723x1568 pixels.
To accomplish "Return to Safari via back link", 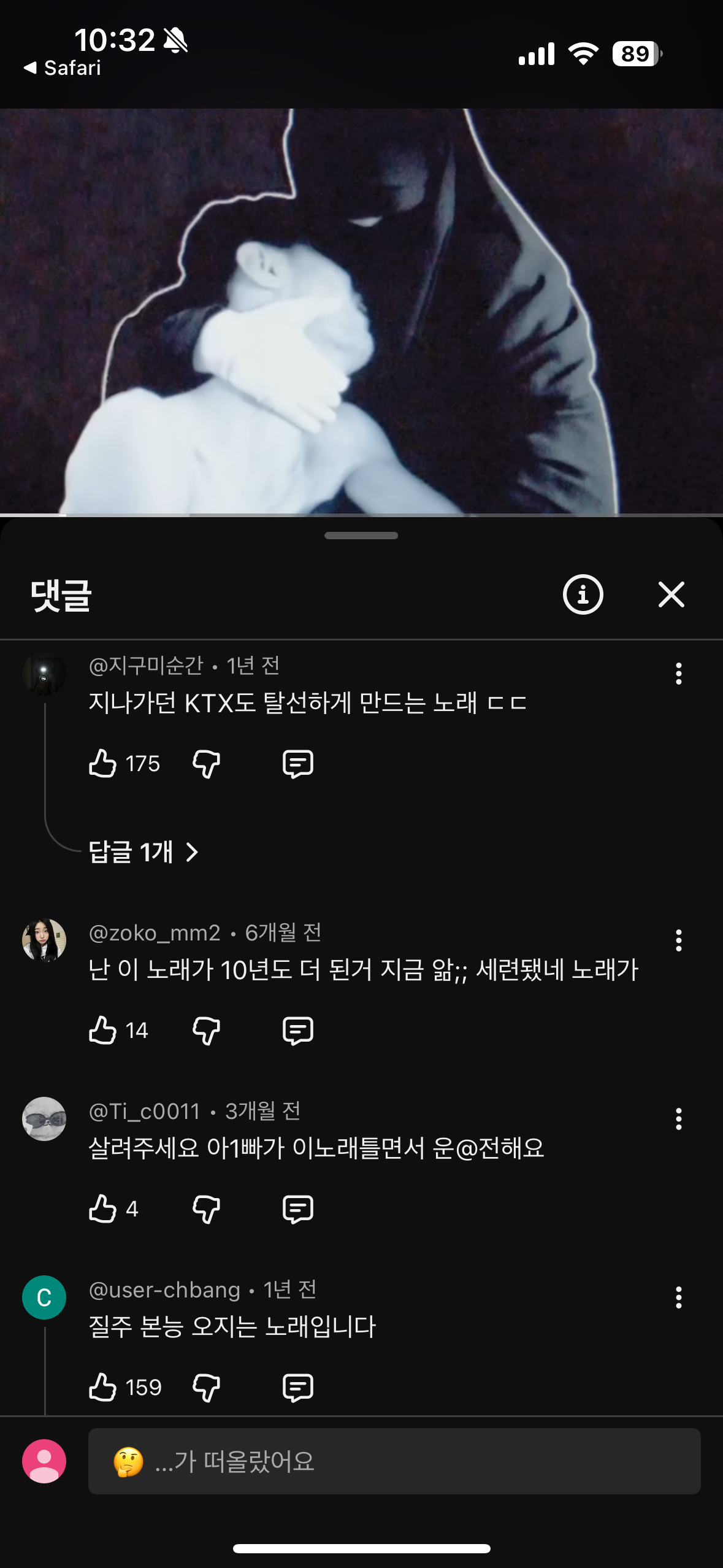I will tap(63, 67).
